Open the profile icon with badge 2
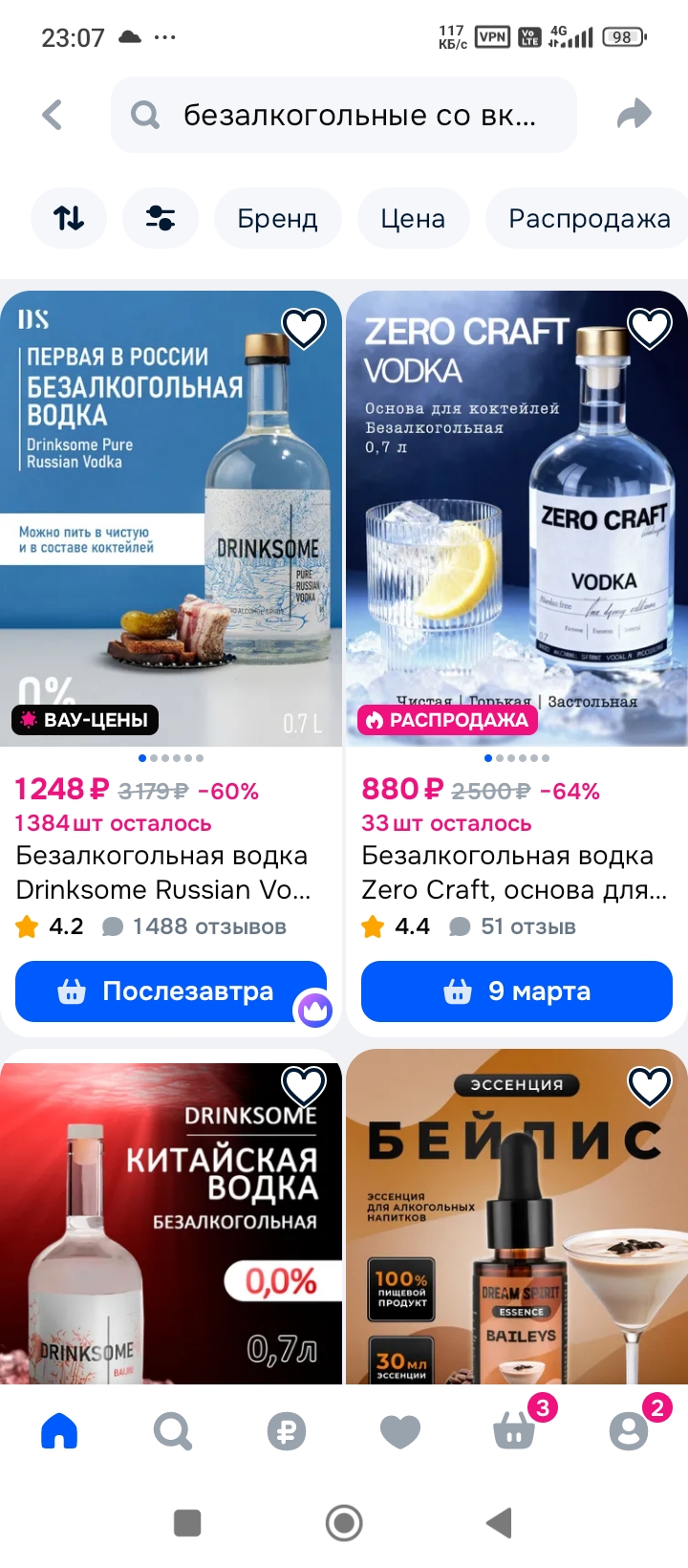Viewport: 688px width, 1568px height. click(x=628, y=1430)
